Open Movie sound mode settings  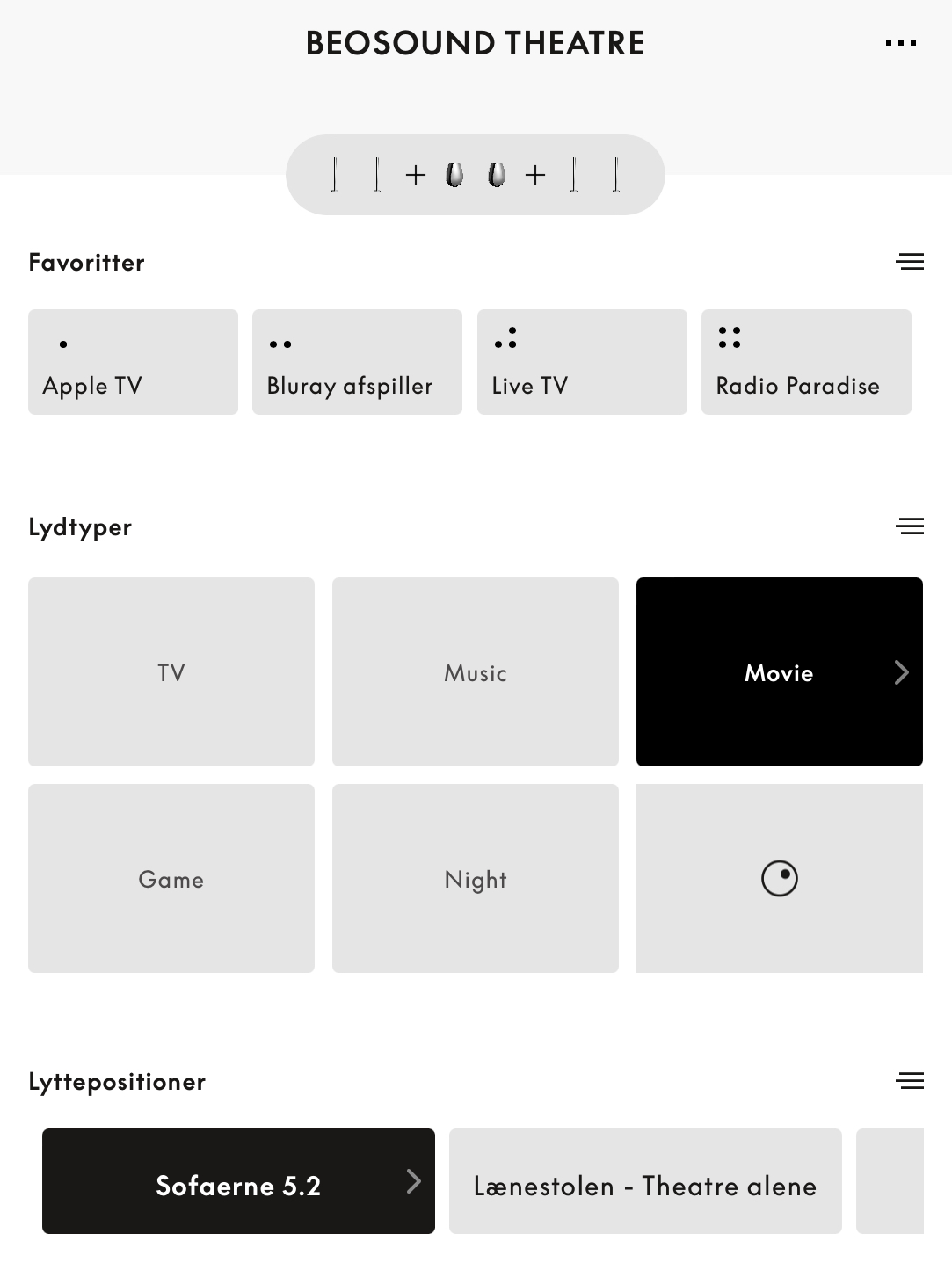(900, 672)
